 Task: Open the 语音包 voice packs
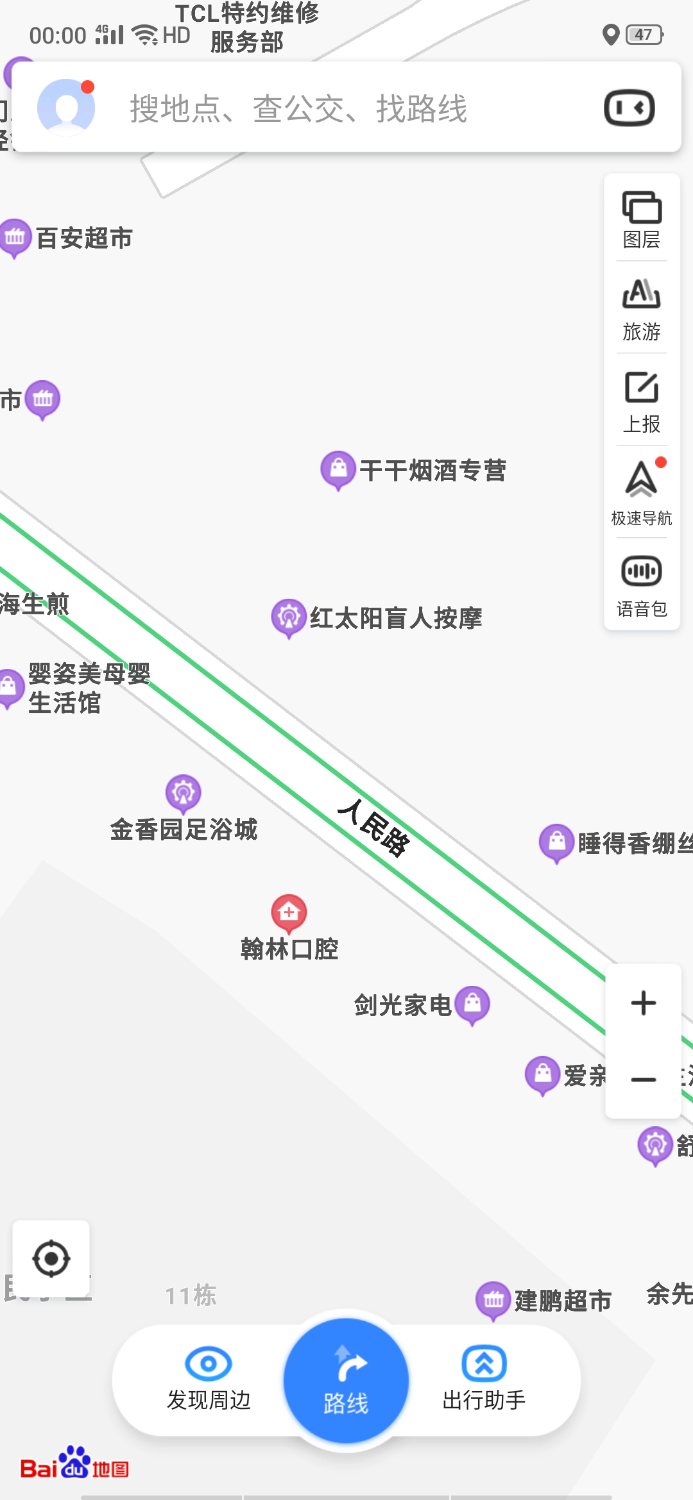[x=642, y=586]
